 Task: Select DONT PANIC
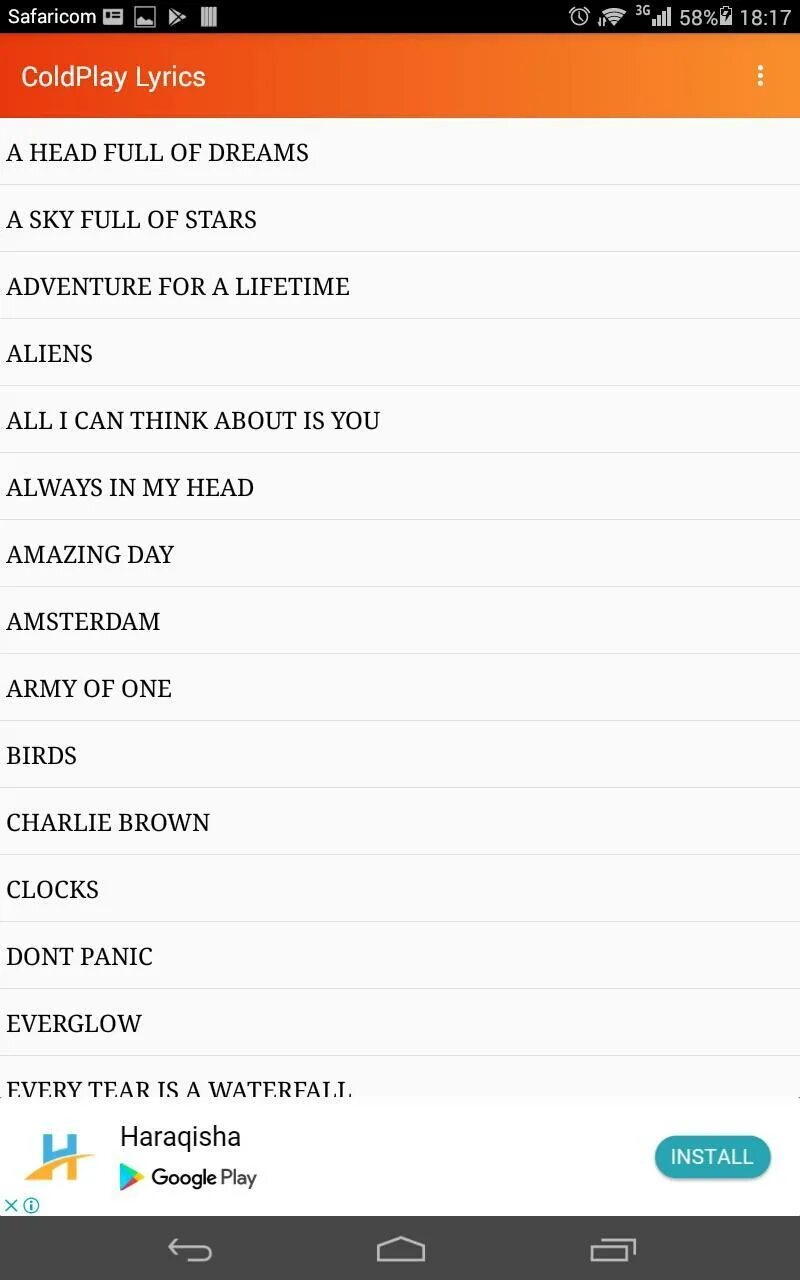point(400,956)
